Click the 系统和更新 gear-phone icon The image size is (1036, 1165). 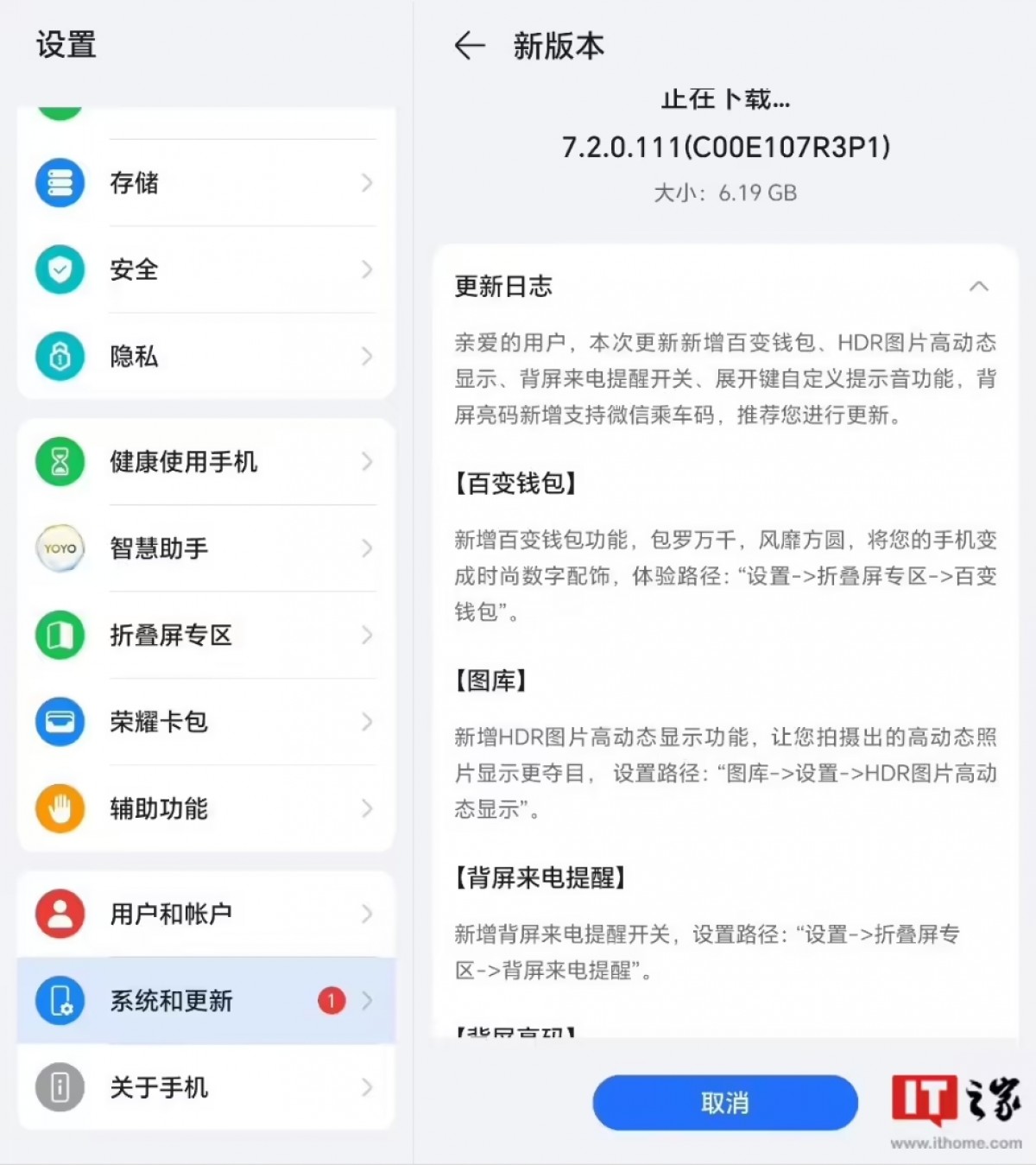(59, 1001)
